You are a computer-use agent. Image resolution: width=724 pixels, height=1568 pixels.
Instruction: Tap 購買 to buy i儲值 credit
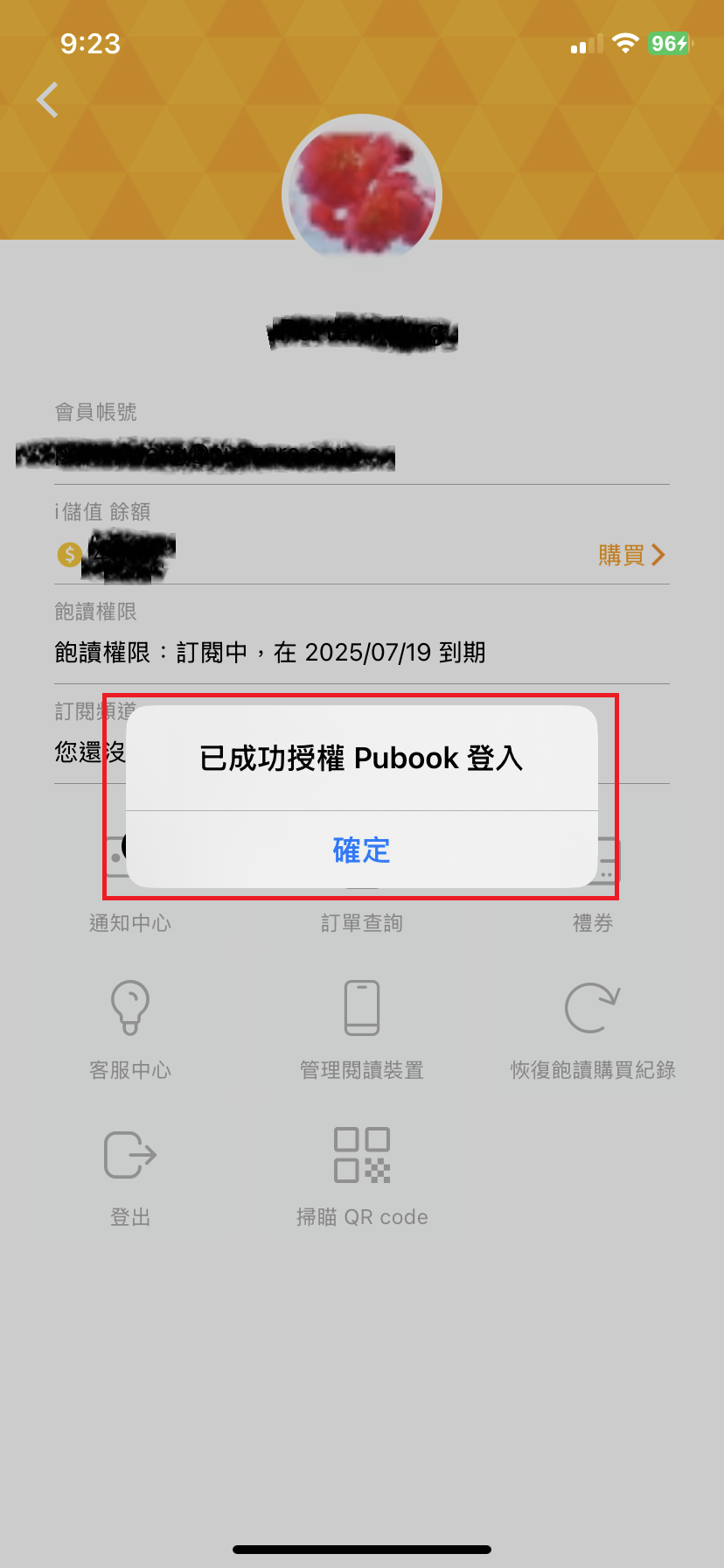[x=631, y=555]
